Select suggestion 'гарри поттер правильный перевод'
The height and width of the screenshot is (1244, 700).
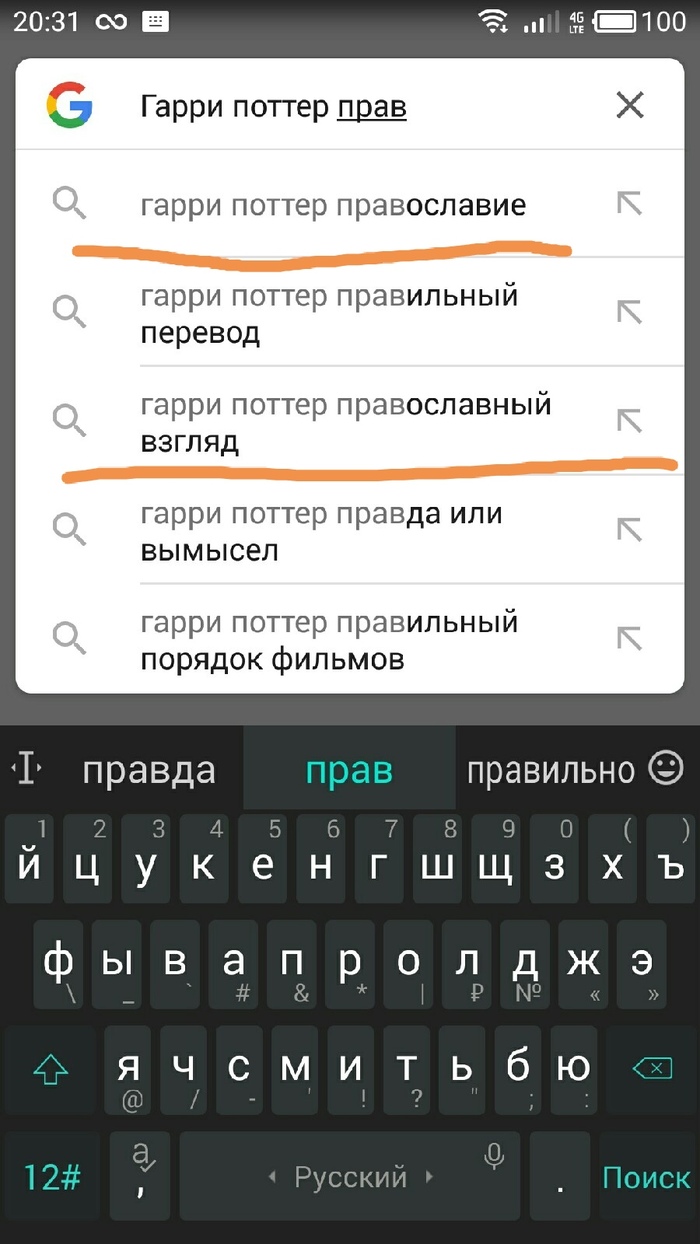point(330,314)
